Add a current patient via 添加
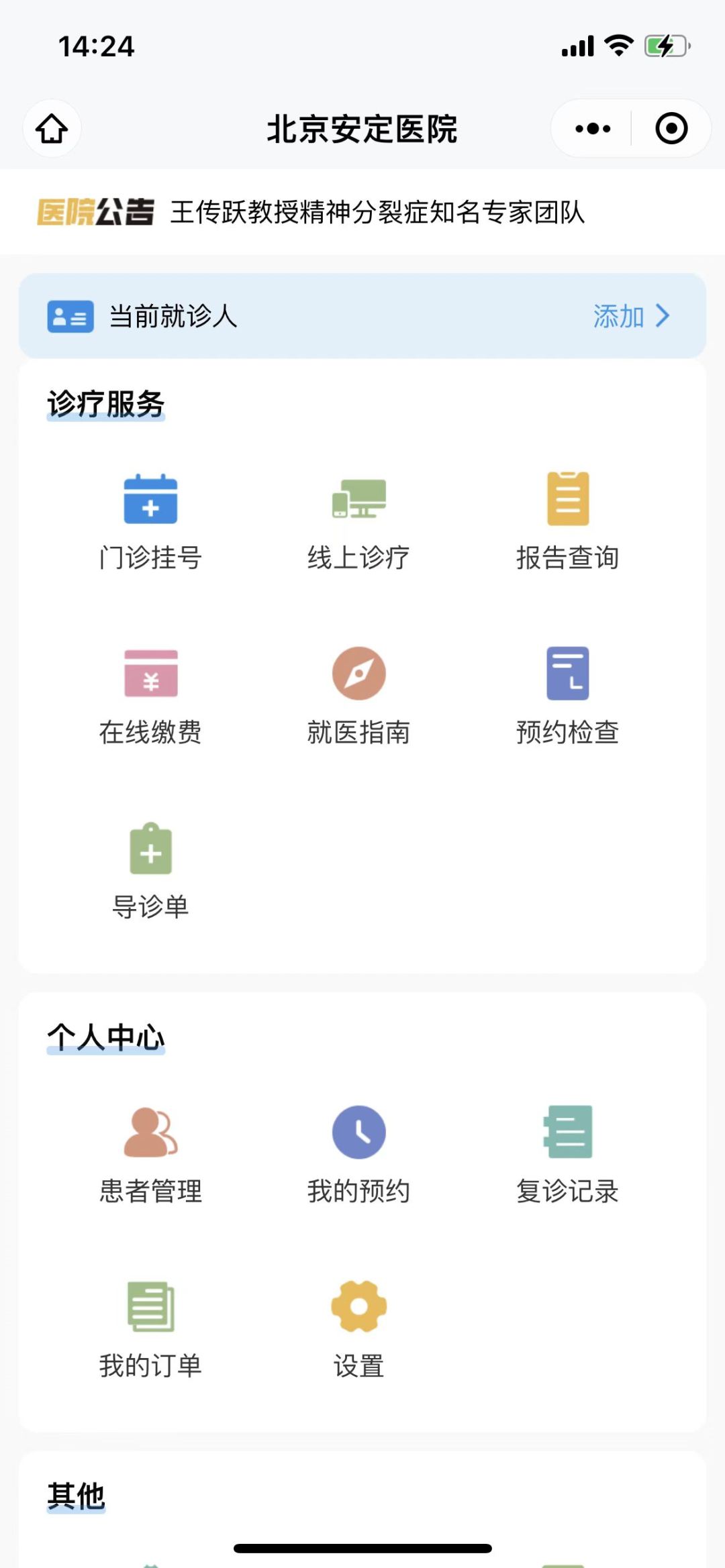Viewport: 725px width, 1568px height. click(631, 315)
